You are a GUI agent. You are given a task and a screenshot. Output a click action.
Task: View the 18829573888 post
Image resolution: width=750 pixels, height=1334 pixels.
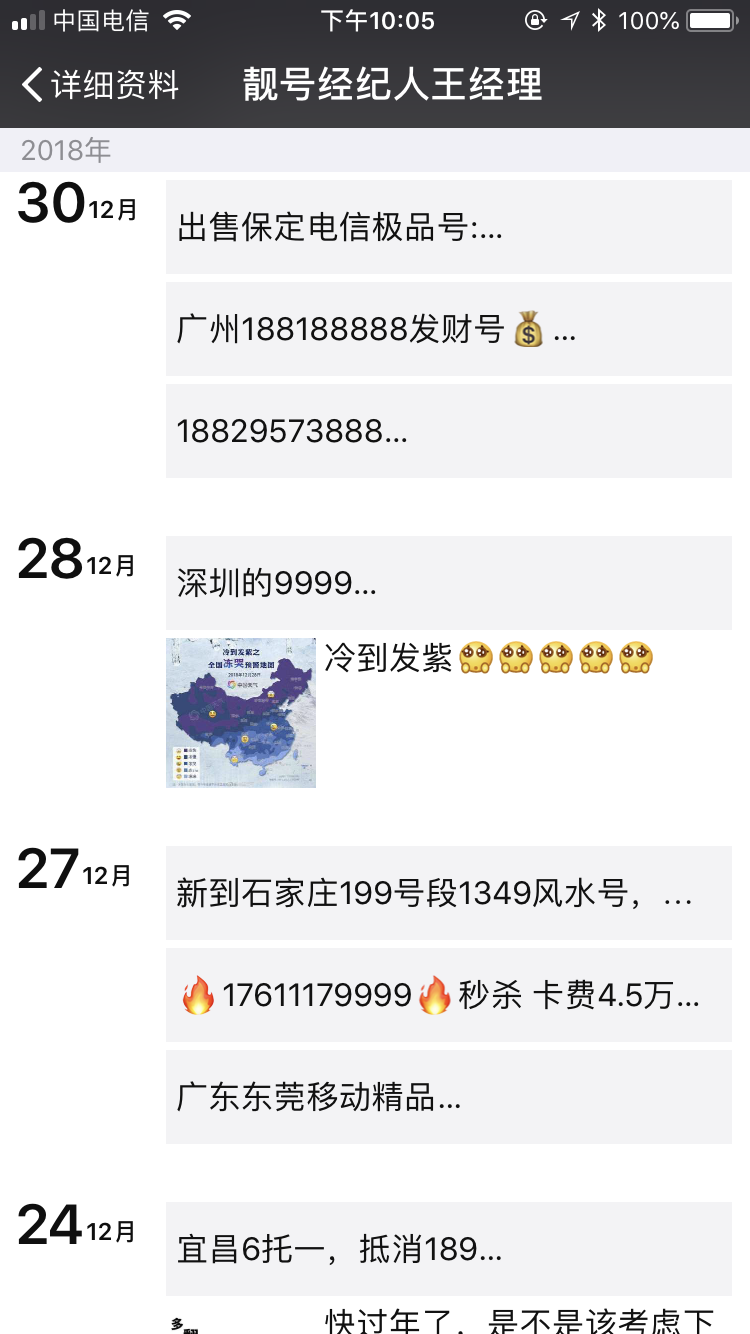[x=448, y=431]
